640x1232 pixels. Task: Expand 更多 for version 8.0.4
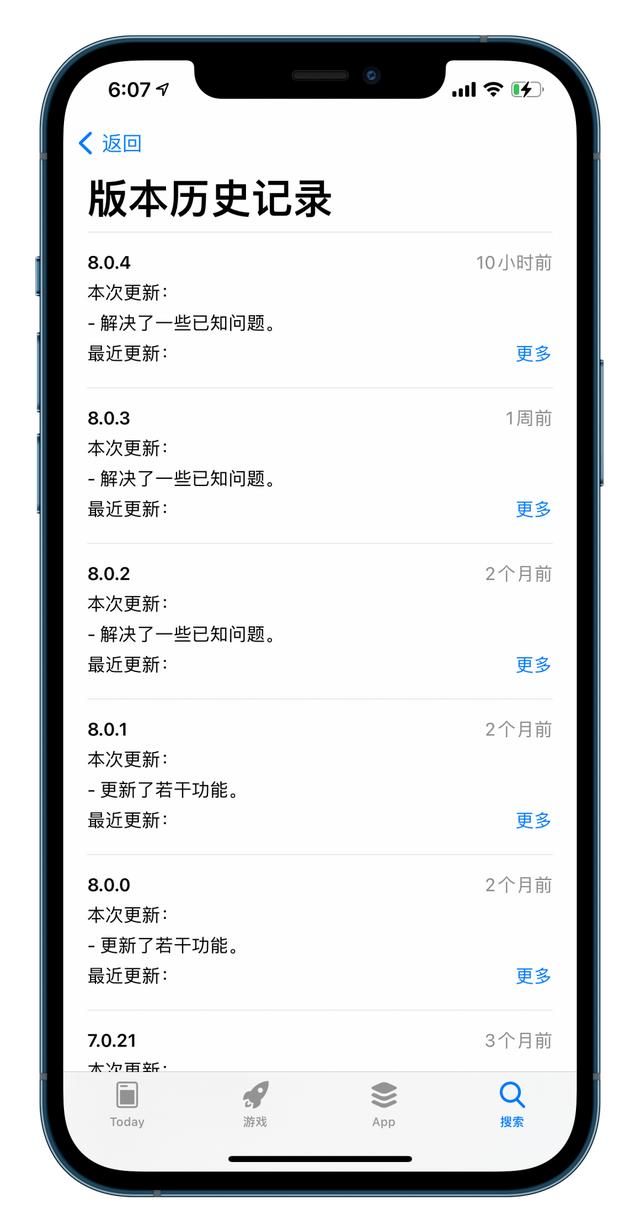click(x=533, y=353)
